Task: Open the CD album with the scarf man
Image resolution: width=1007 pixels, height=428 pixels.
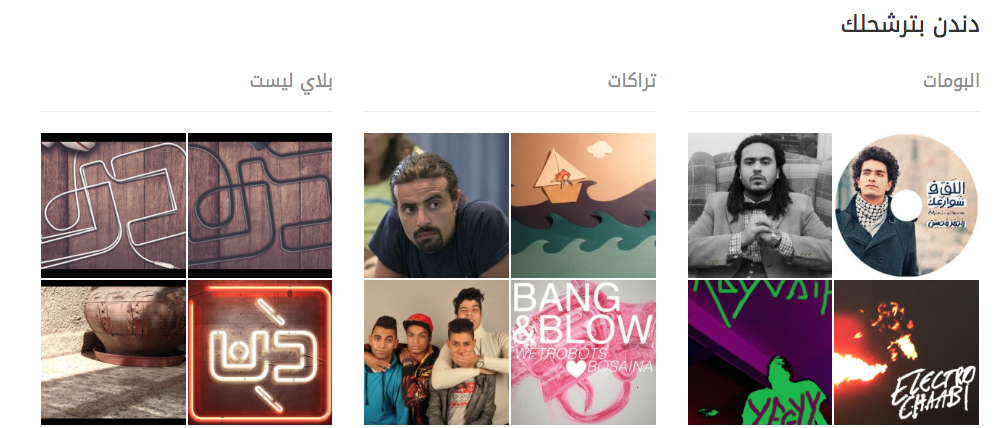Action: coord(906,205)
